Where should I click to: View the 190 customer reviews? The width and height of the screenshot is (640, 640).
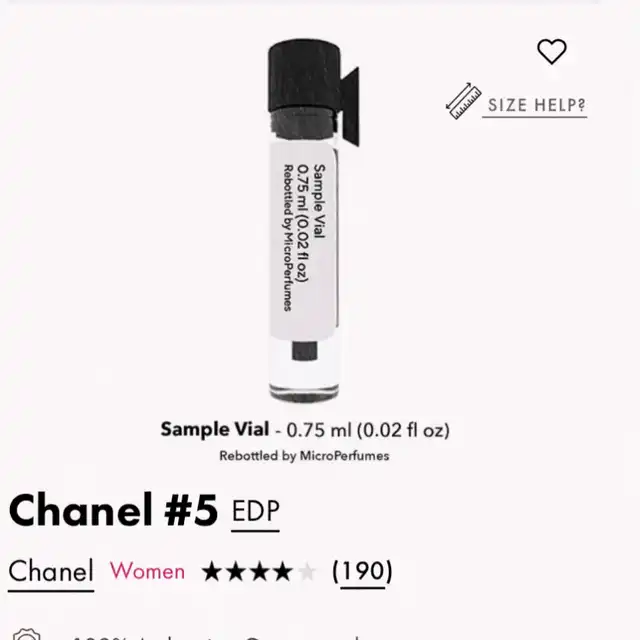[x=362, y=572]
